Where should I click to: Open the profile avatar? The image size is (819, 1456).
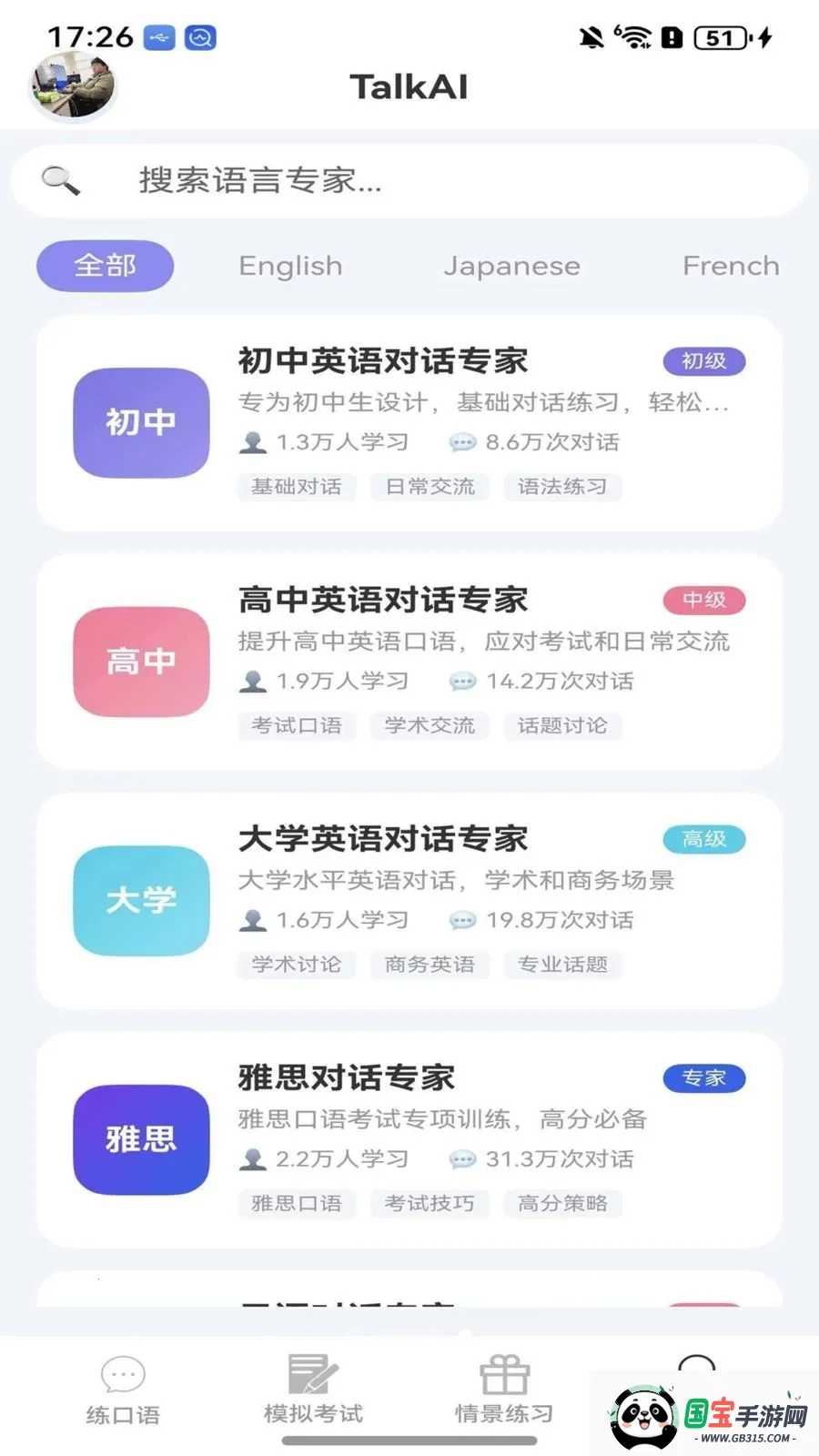click(74, 86)
